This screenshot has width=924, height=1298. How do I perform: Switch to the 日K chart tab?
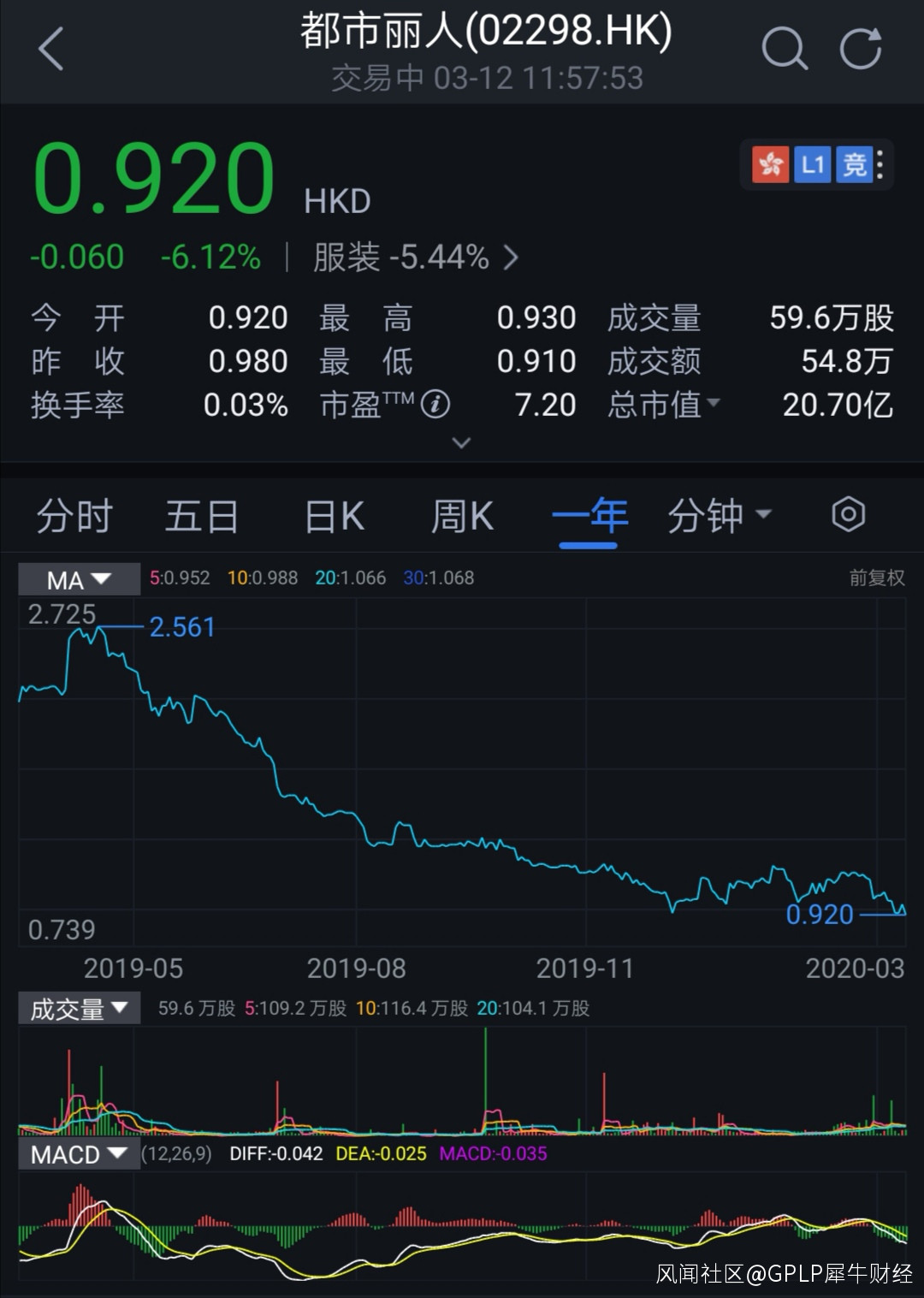click(x=335, y=517)
